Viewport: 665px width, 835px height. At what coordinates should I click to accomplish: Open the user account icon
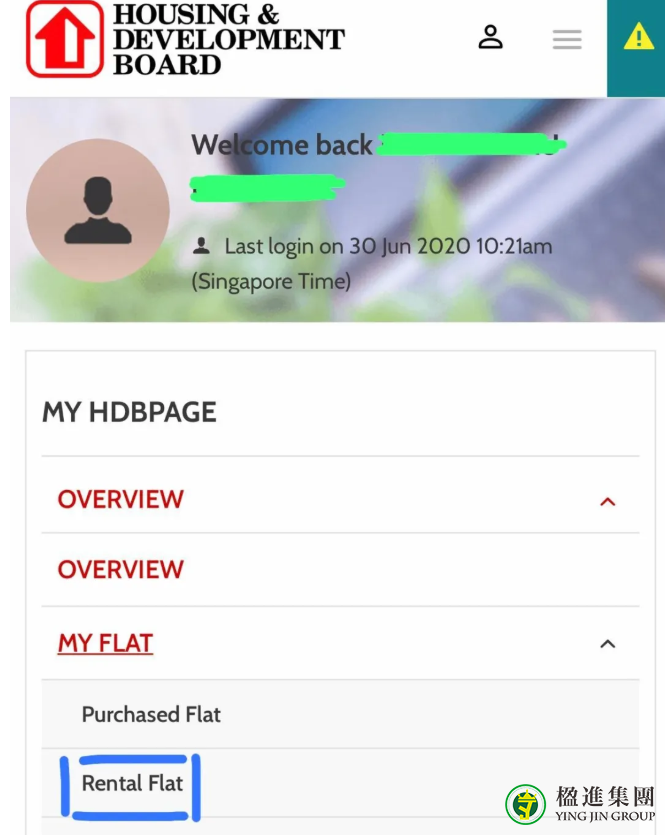pyautogui.click(x=490, y=38)
